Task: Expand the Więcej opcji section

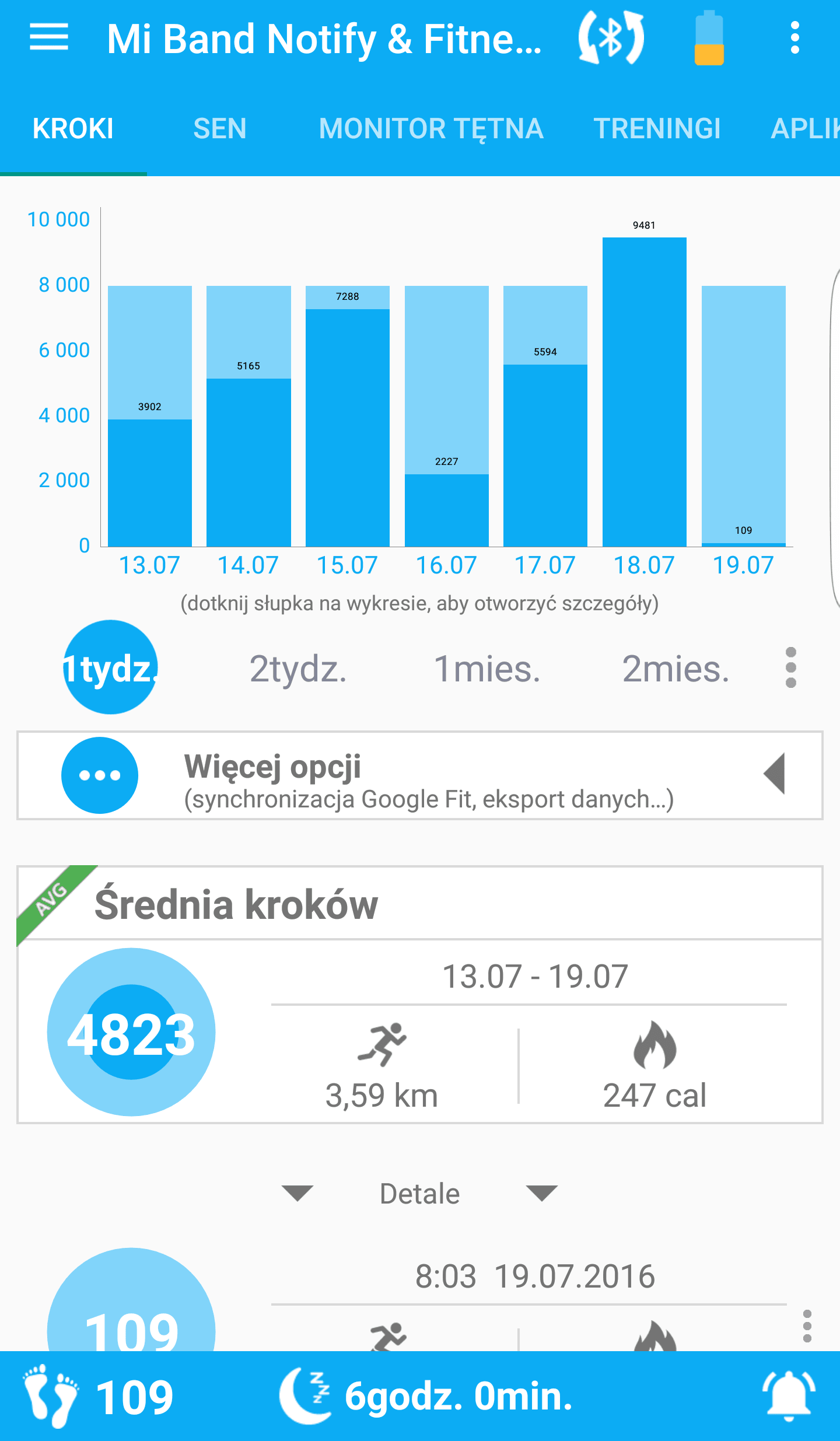Action: pyautogui.click(x=420, y=775)
